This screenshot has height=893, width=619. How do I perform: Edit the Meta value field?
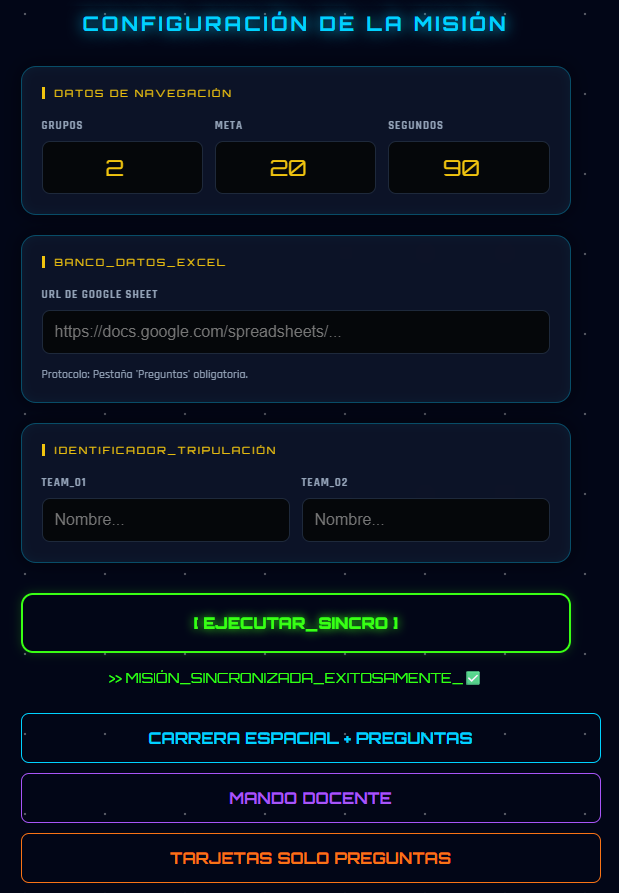tap(296, 167)
